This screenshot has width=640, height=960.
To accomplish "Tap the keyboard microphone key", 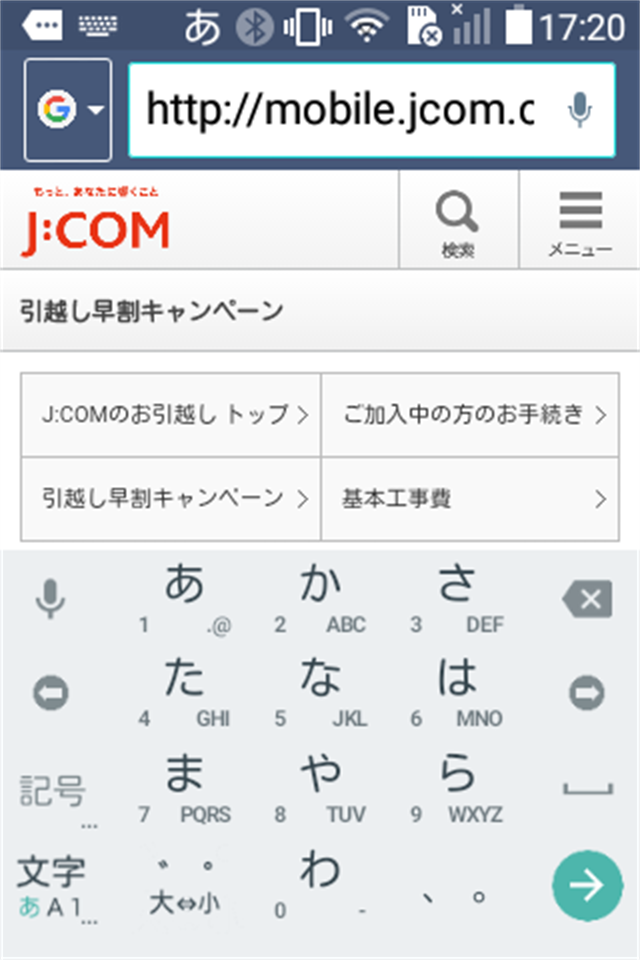I will [50, 600].
